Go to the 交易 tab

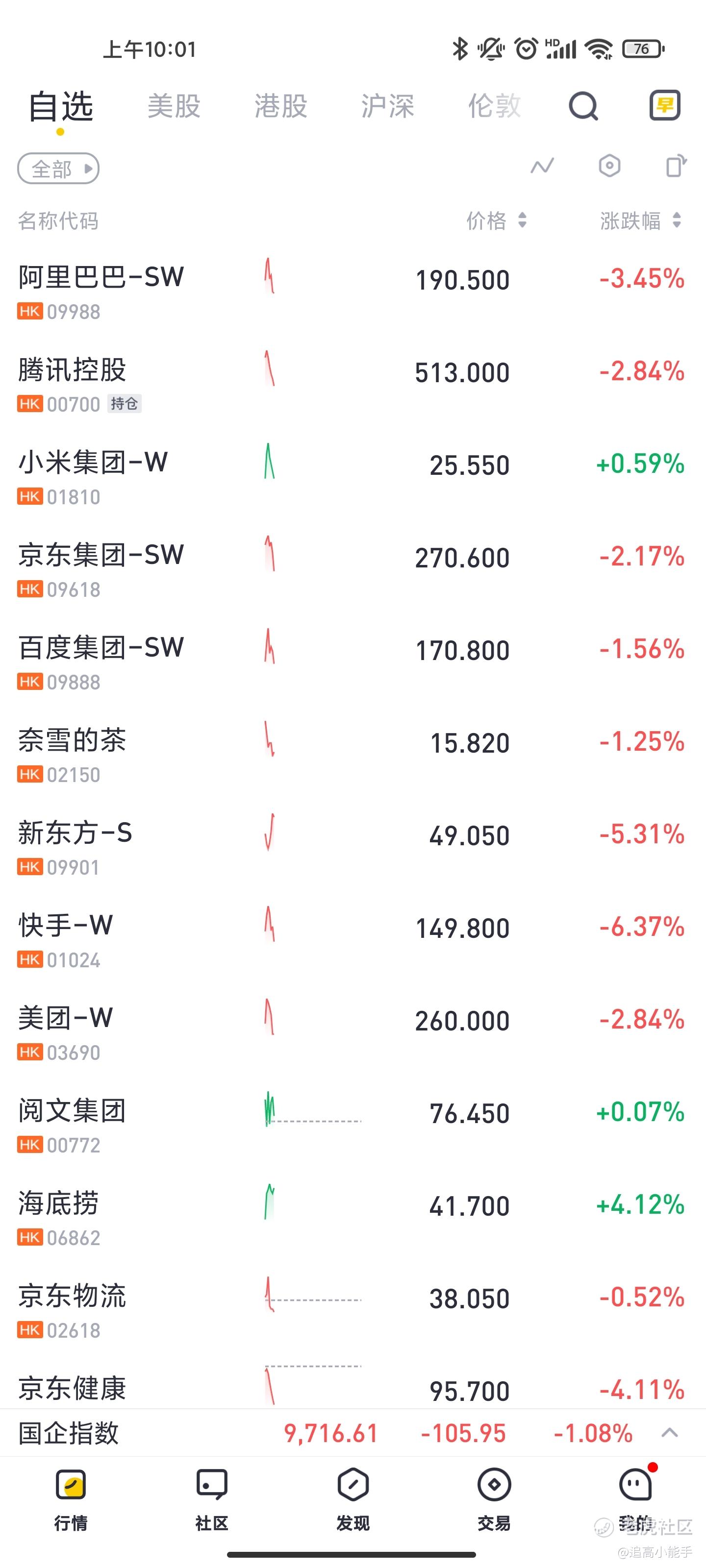click(x=494, y=1498)
